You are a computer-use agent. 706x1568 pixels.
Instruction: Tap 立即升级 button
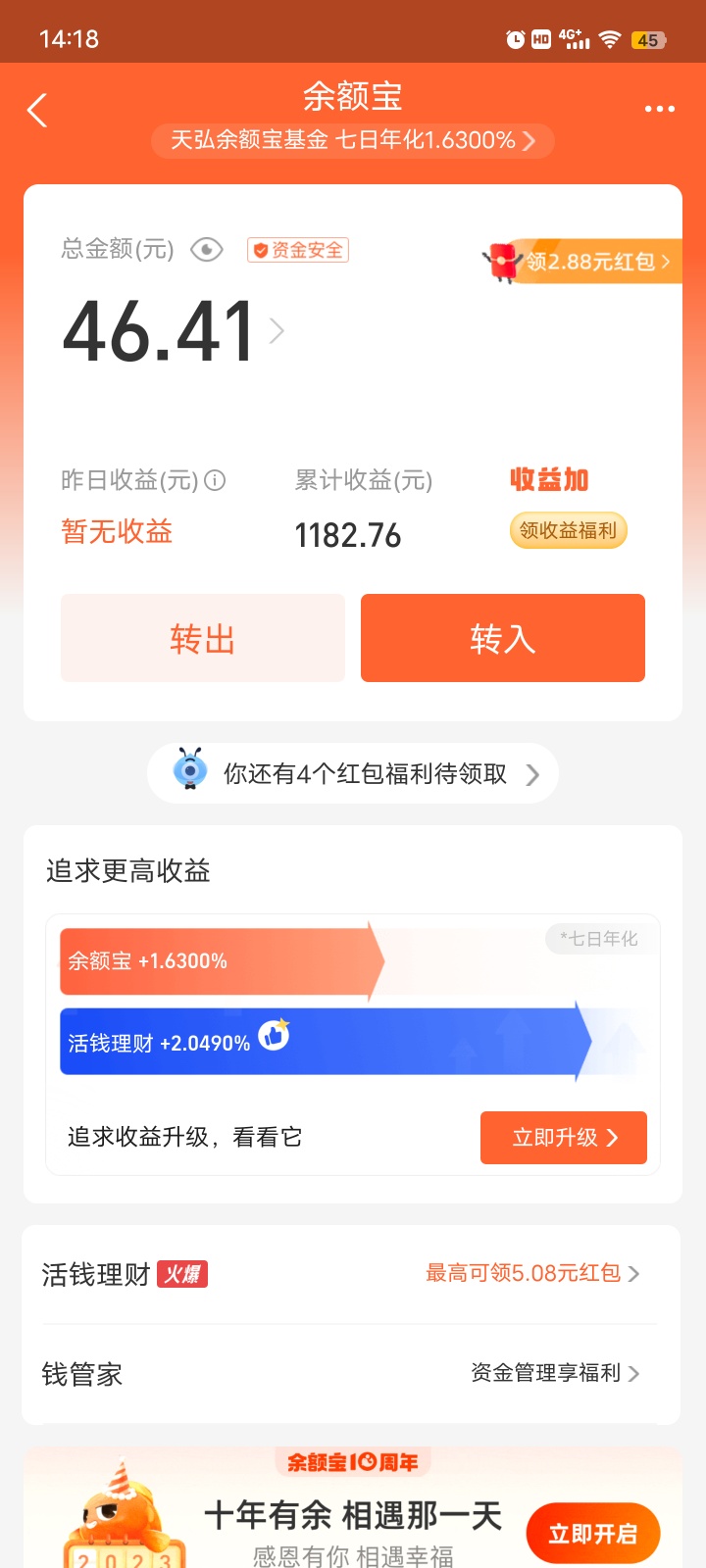point(563,1138)
